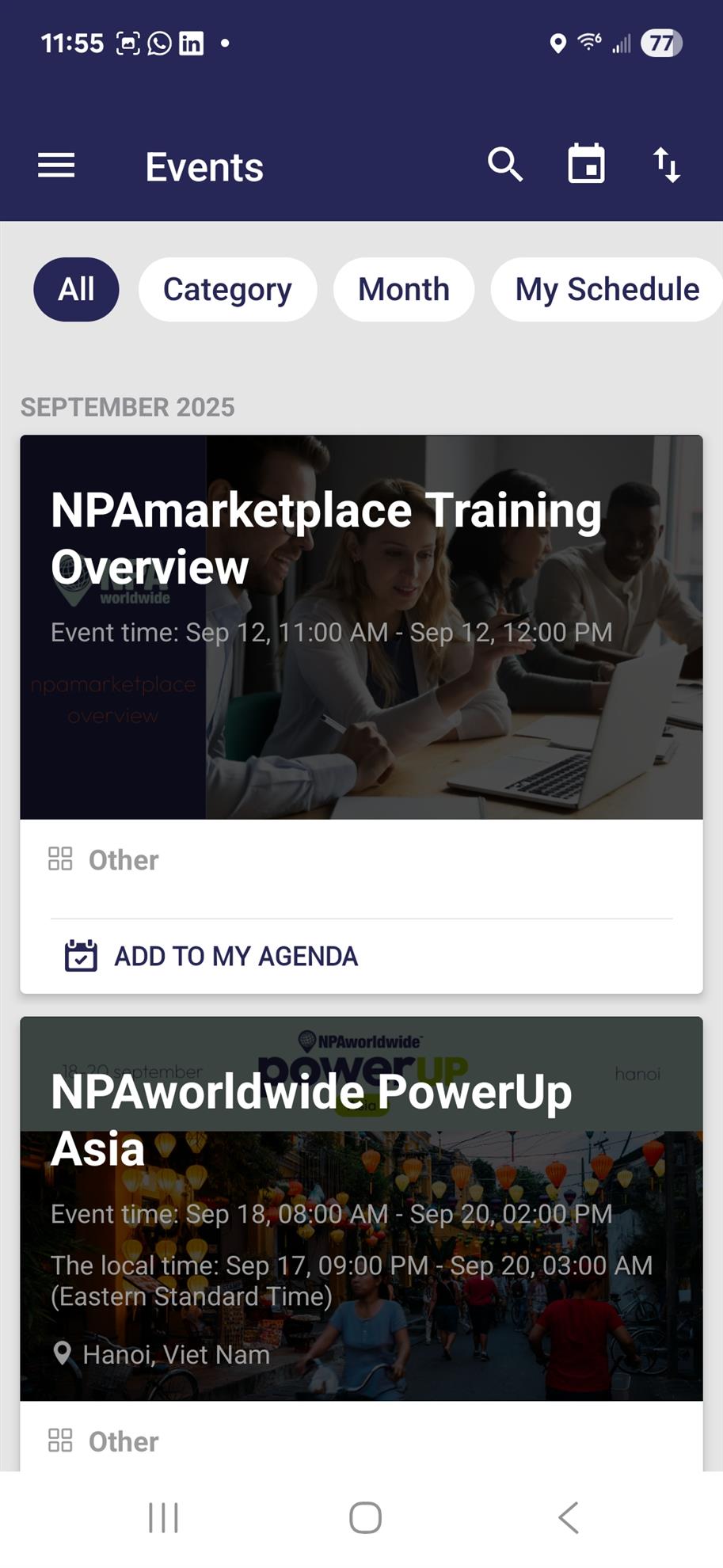The height and width of the screenshot is (1568, 723).
Task: Open event search
Action: point(505,165)
